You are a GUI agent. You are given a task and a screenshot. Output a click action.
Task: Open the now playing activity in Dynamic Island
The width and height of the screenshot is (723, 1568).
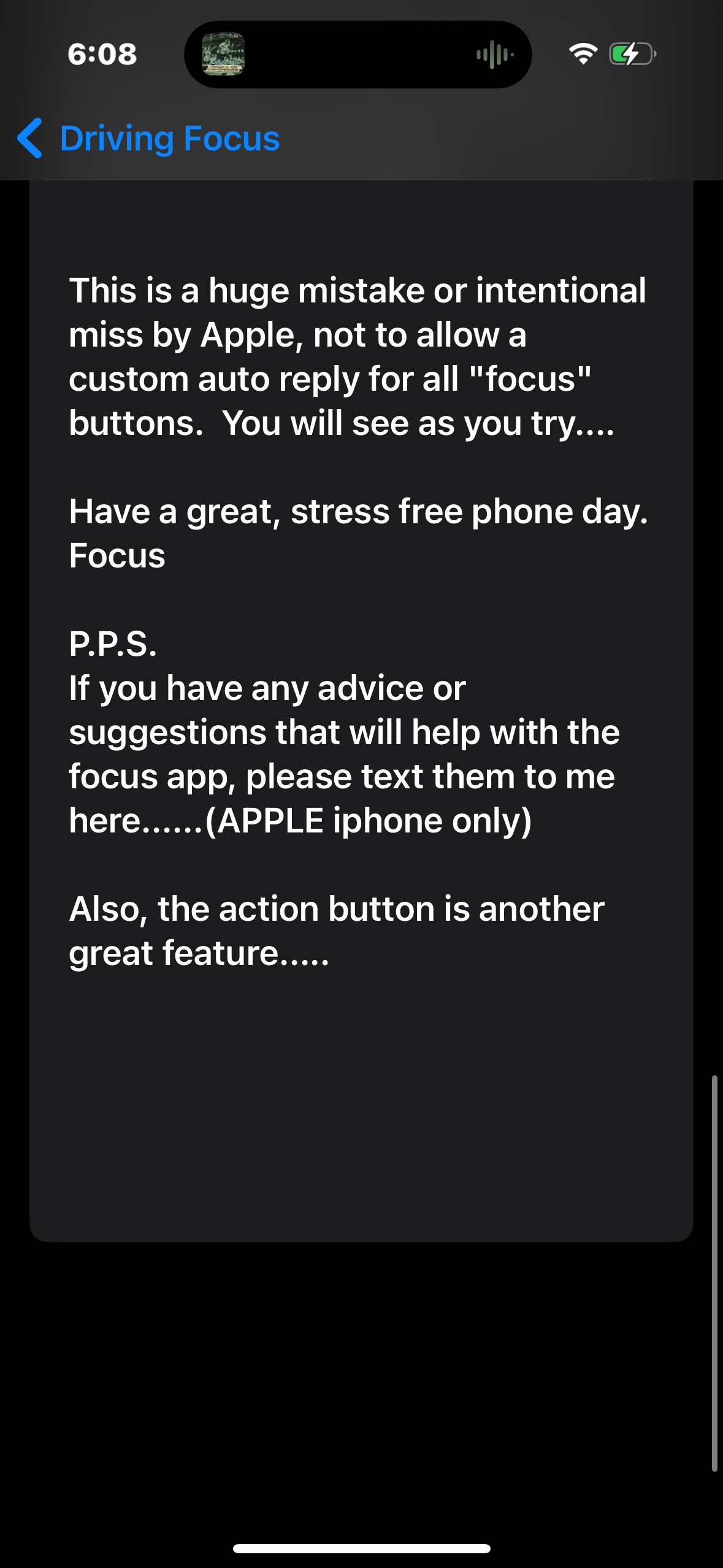[x=358, y=55]
